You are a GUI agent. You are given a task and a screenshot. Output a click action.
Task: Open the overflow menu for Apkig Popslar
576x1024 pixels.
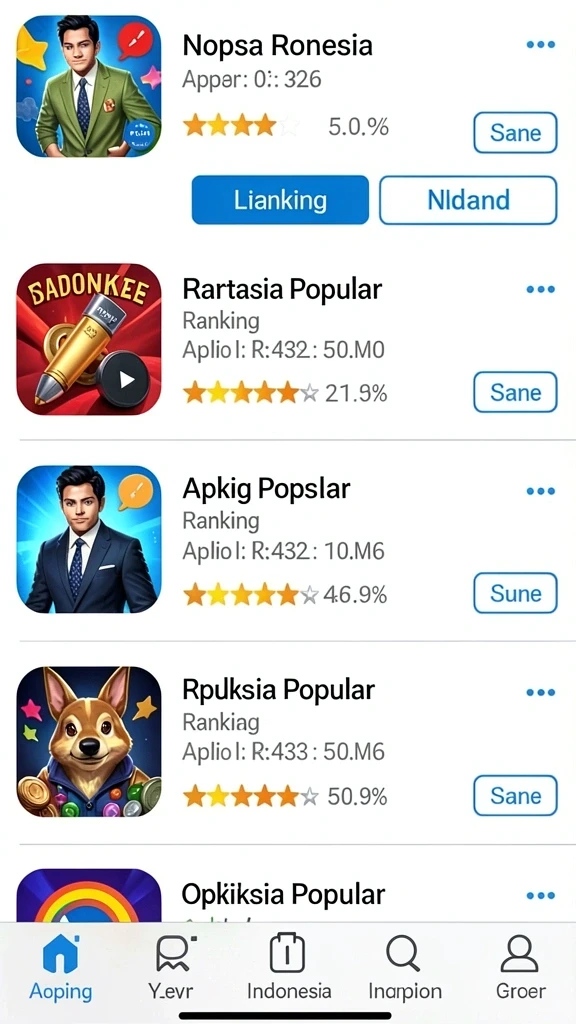click(x=540, y=490)
